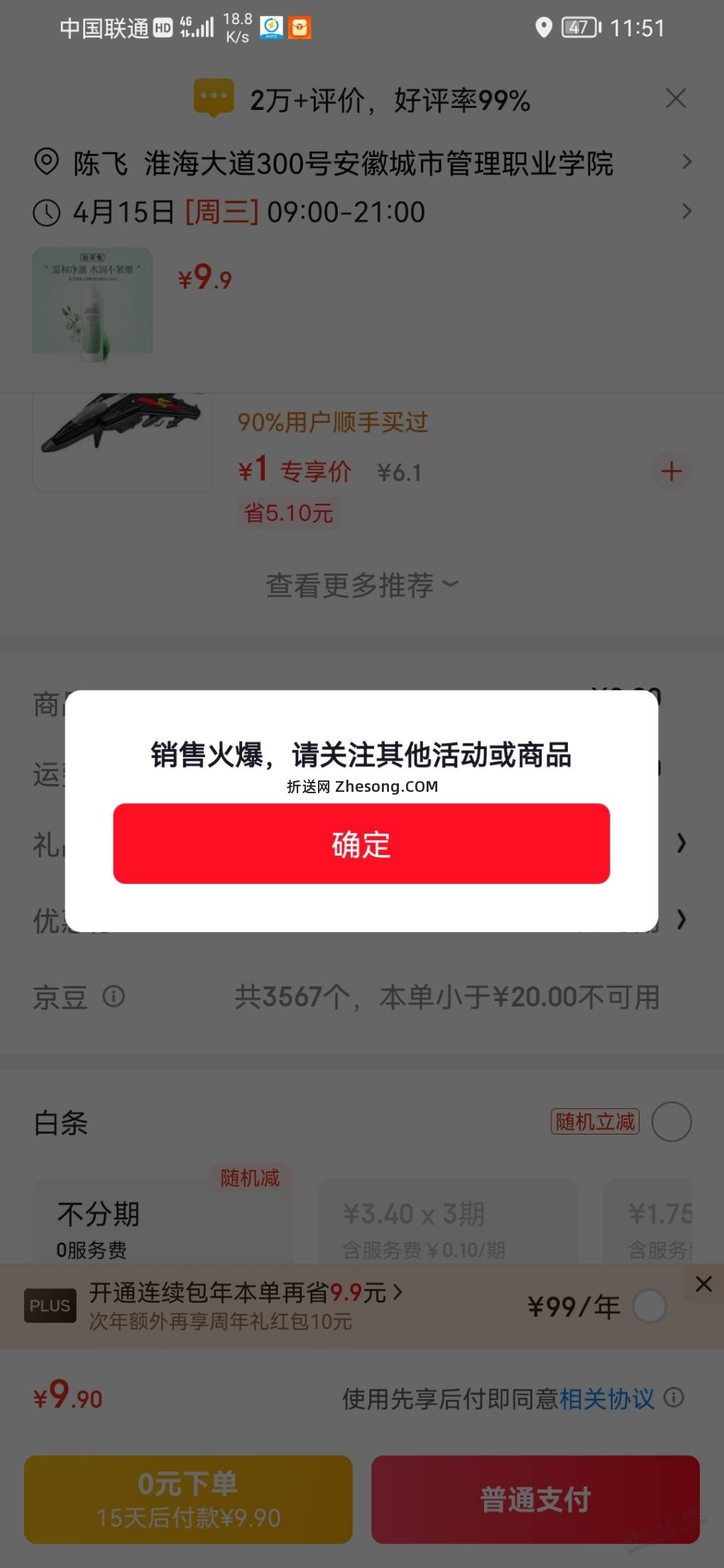This screenshot has height=1568, width=724.
Task: Select the 白条 payment radio circle
Action: click(x=670, y=1122)
